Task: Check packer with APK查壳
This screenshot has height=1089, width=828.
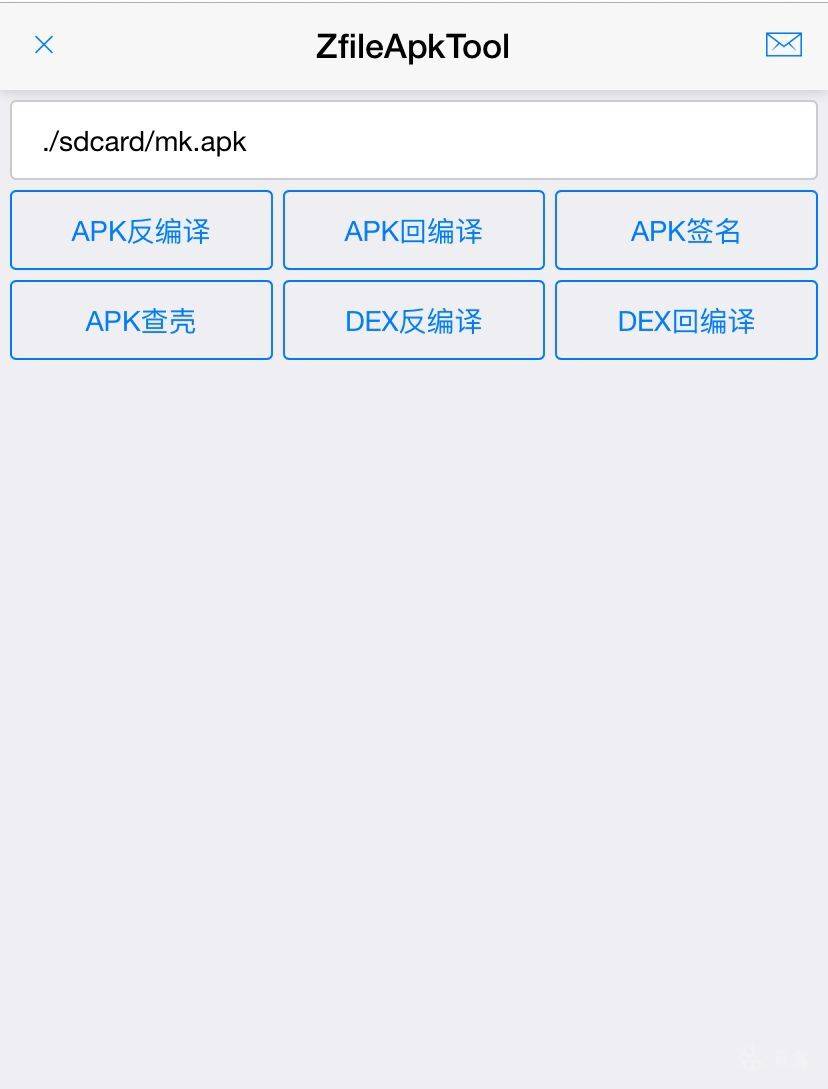Action: [x=141, y=321]
